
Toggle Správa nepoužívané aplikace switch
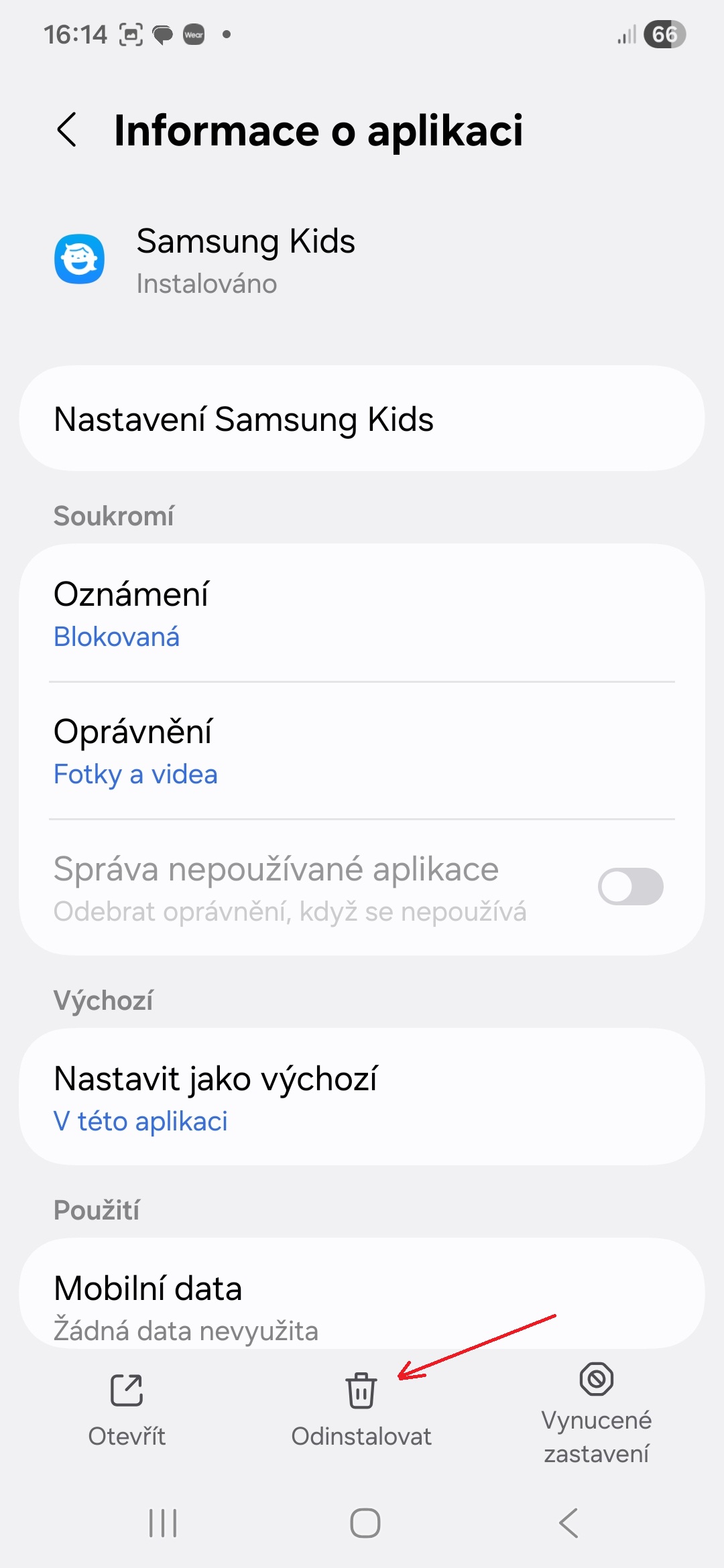[630, 887]
